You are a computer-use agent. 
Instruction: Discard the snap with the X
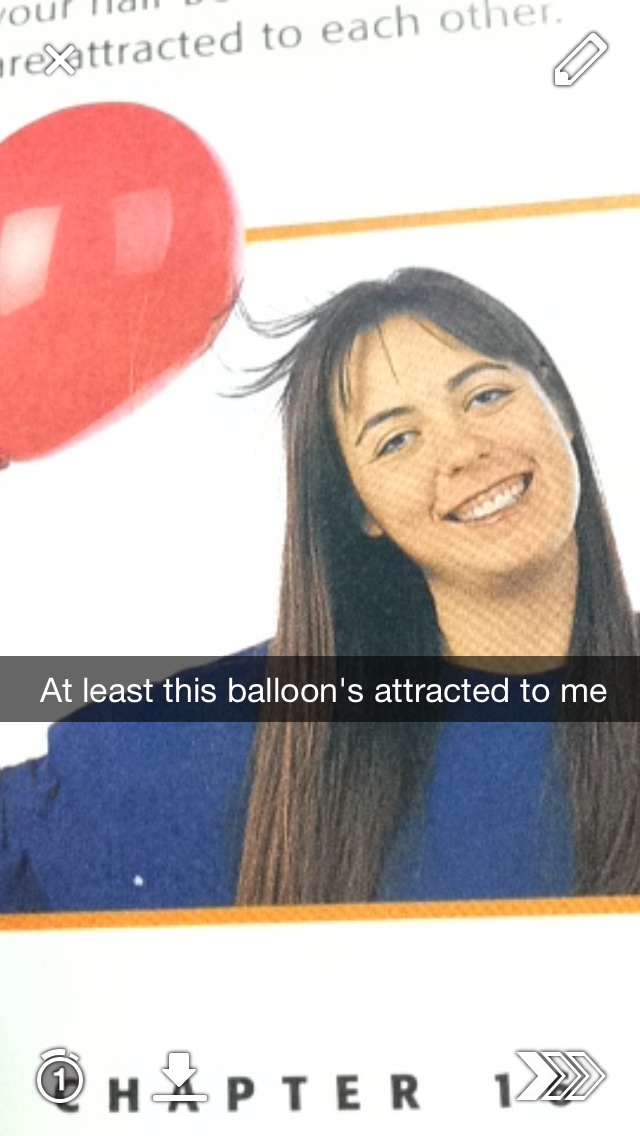[x=59, y=60]
